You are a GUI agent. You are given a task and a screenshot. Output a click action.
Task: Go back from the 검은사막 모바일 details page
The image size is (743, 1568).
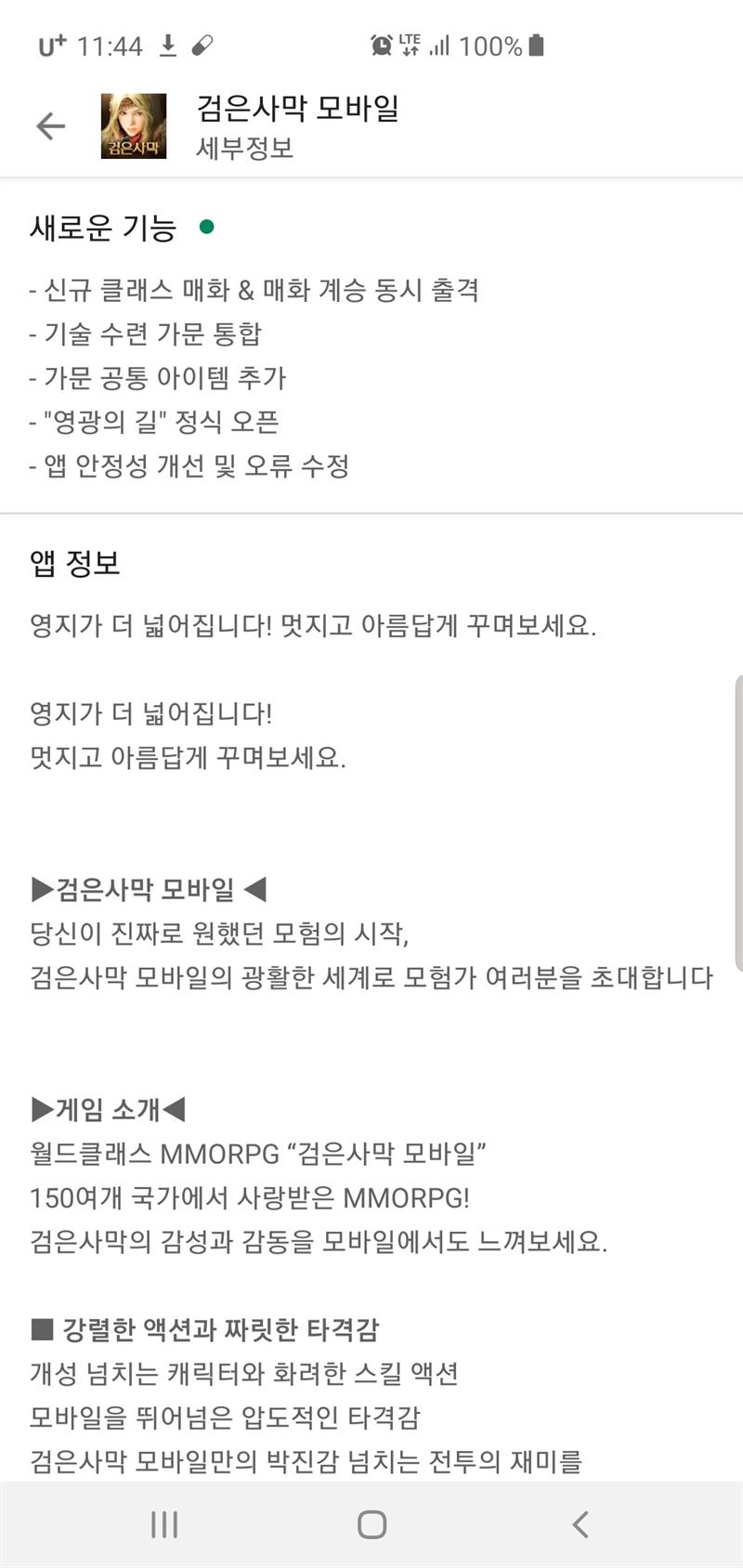(51, 126)
